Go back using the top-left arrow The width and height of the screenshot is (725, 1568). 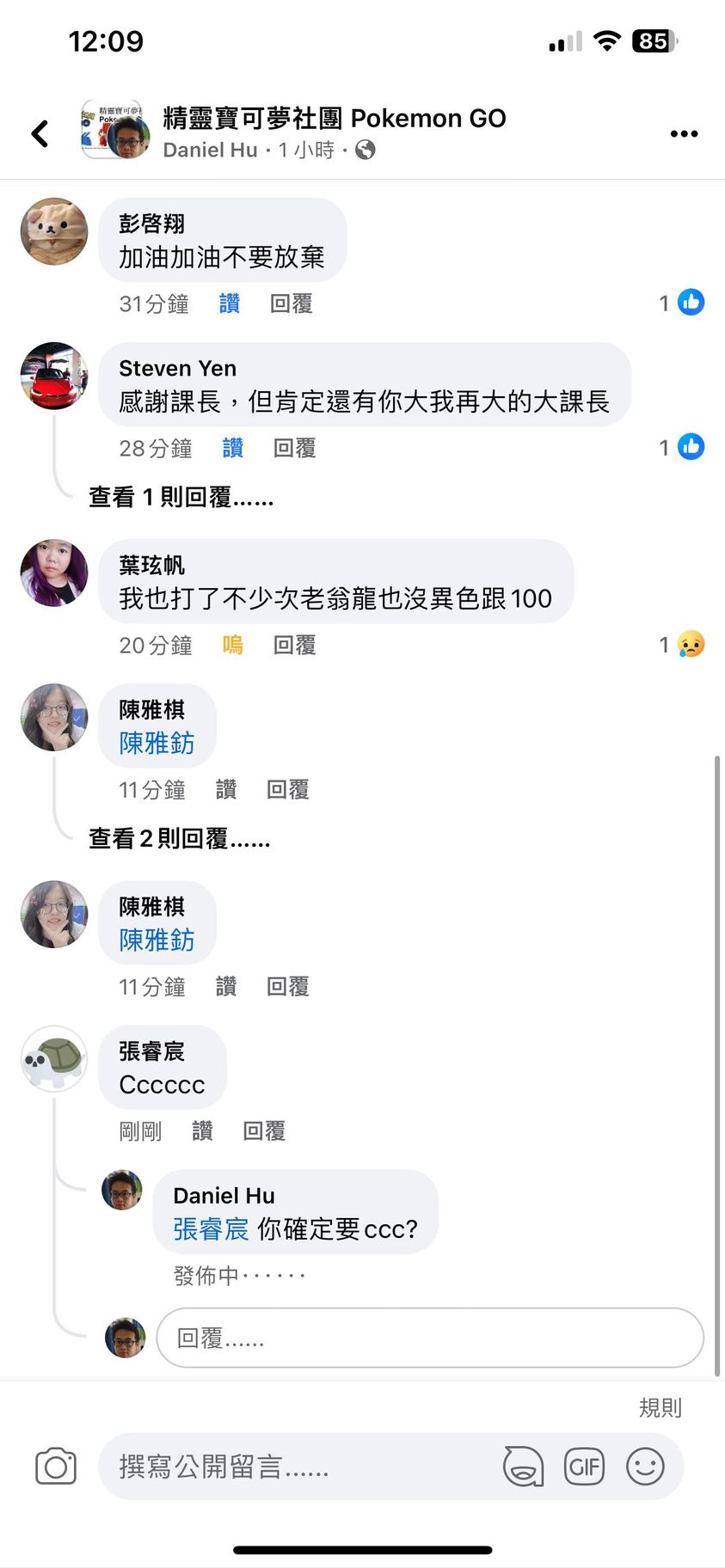pos(40,133)
